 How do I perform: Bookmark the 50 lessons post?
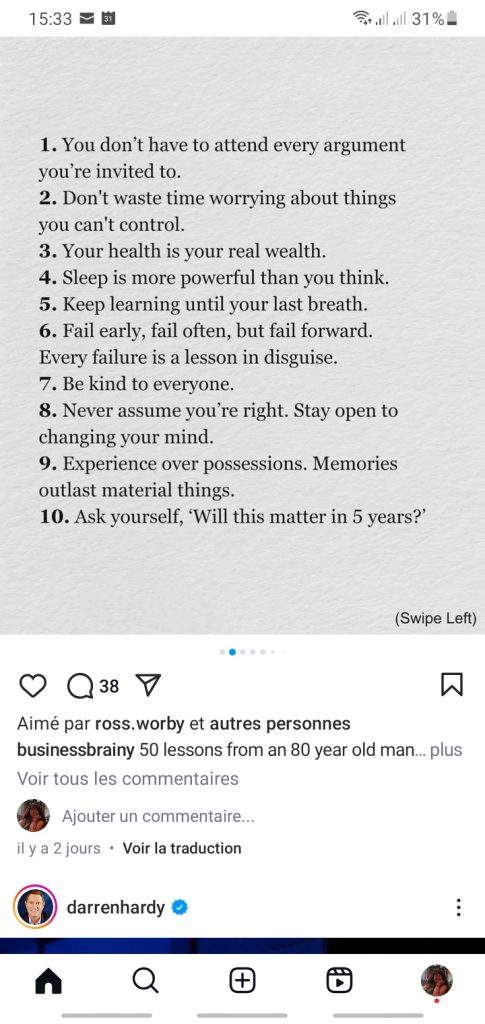click(452, 684)
